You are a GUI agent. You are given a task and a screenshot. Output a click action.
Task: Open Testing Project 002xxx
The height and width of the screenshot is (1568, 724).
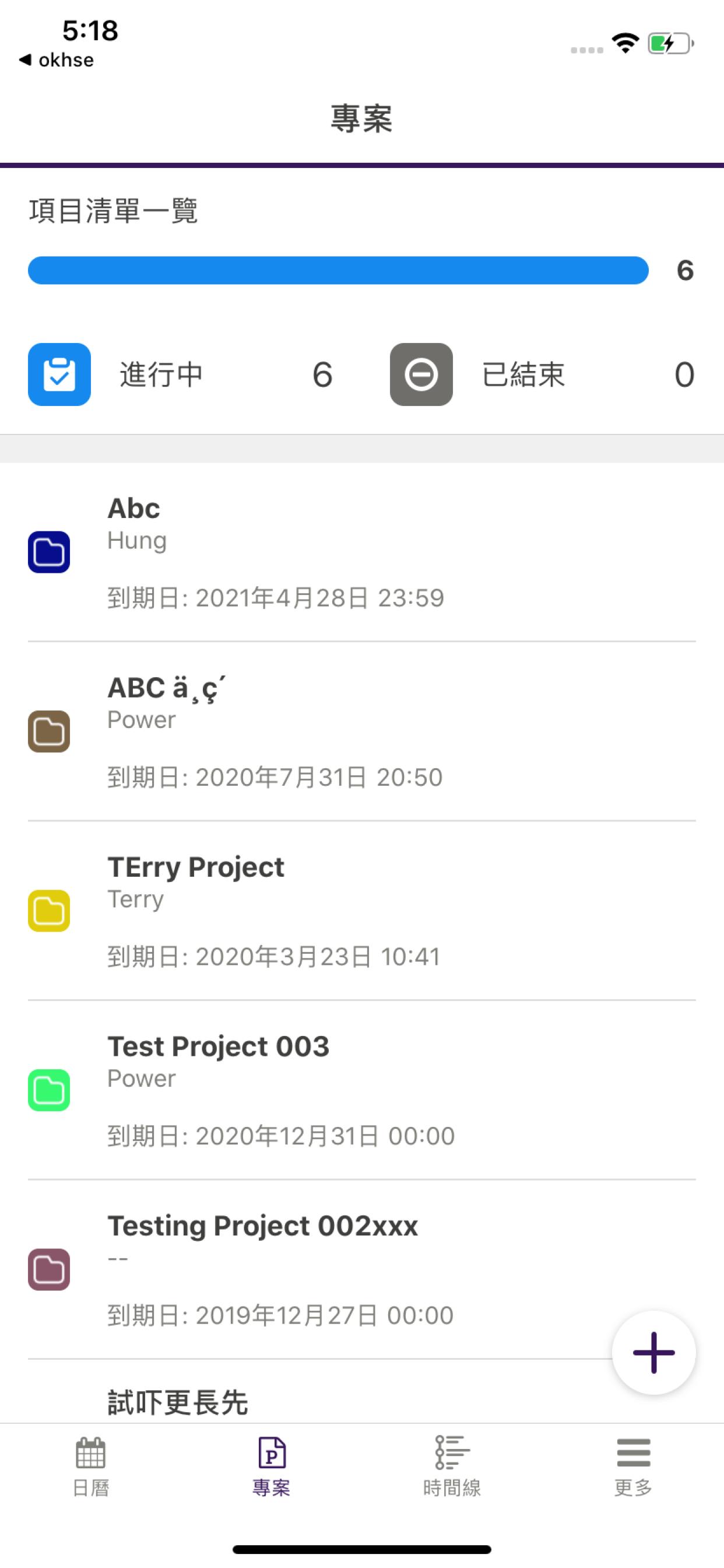pos(362,1270)
